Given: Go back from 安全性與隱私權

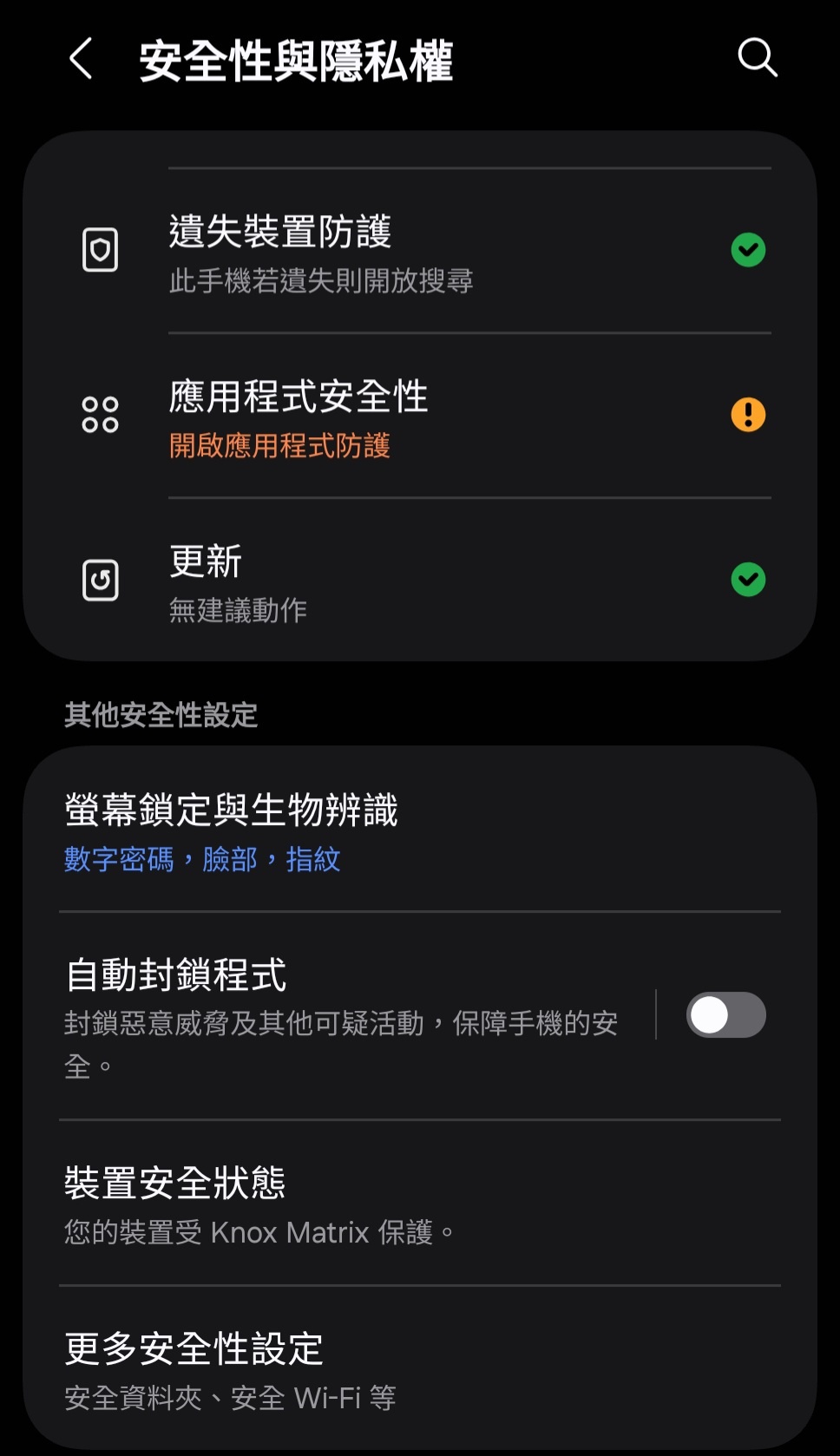Looking at the screenshot, I should click(x=81, y=59).
